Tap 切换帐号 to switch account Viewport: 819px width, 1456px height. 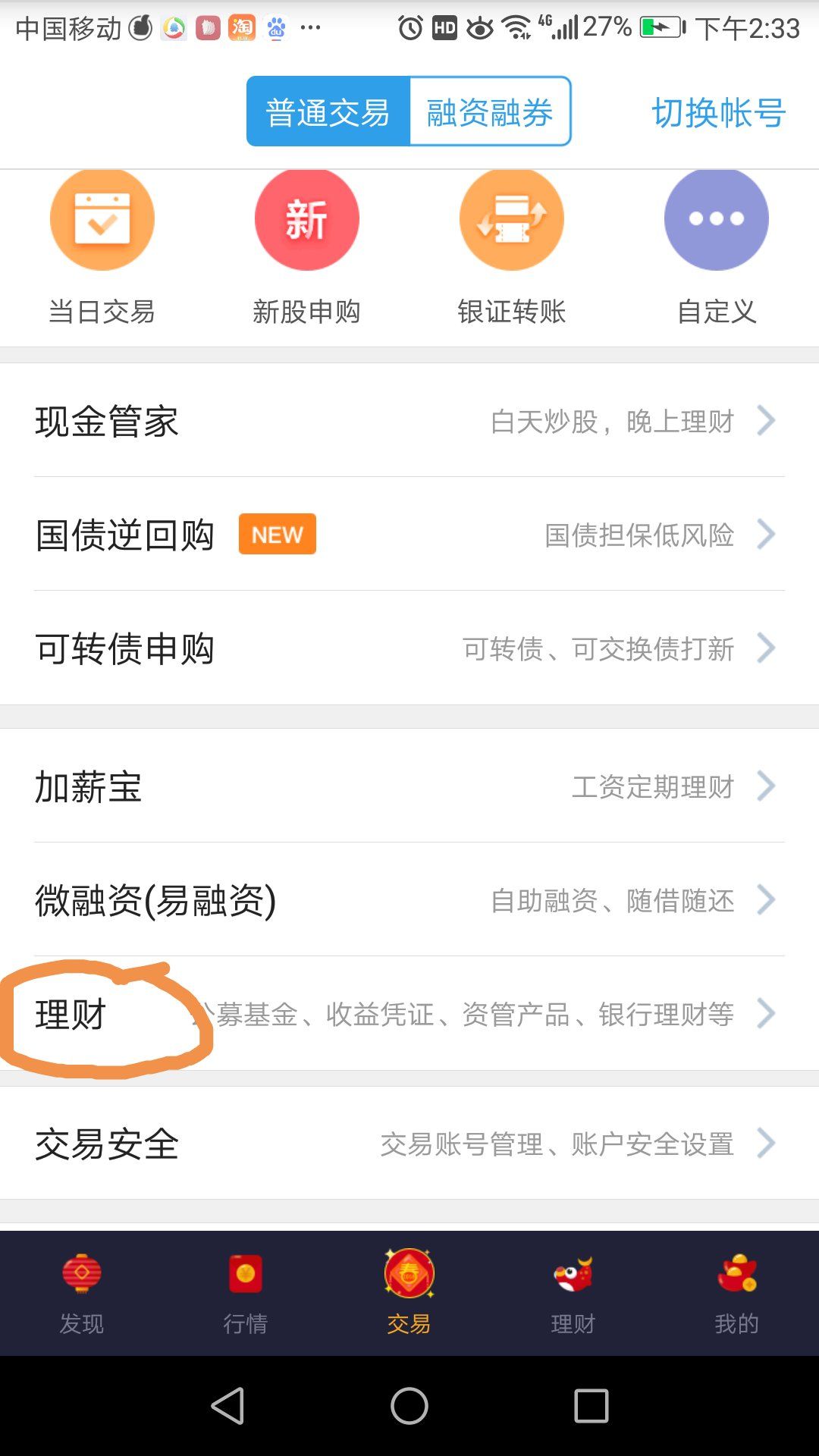click(x=718, y=112)
